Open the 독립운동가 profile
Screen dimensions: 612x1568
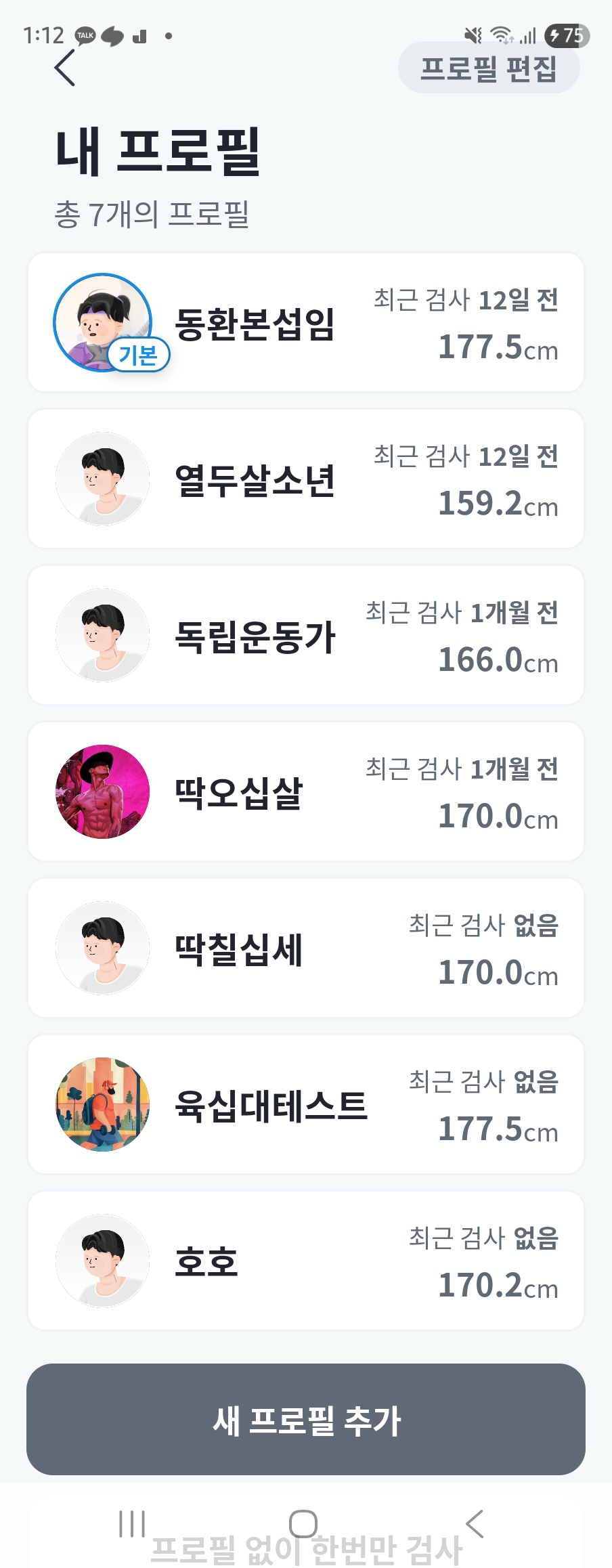point(305,636)
